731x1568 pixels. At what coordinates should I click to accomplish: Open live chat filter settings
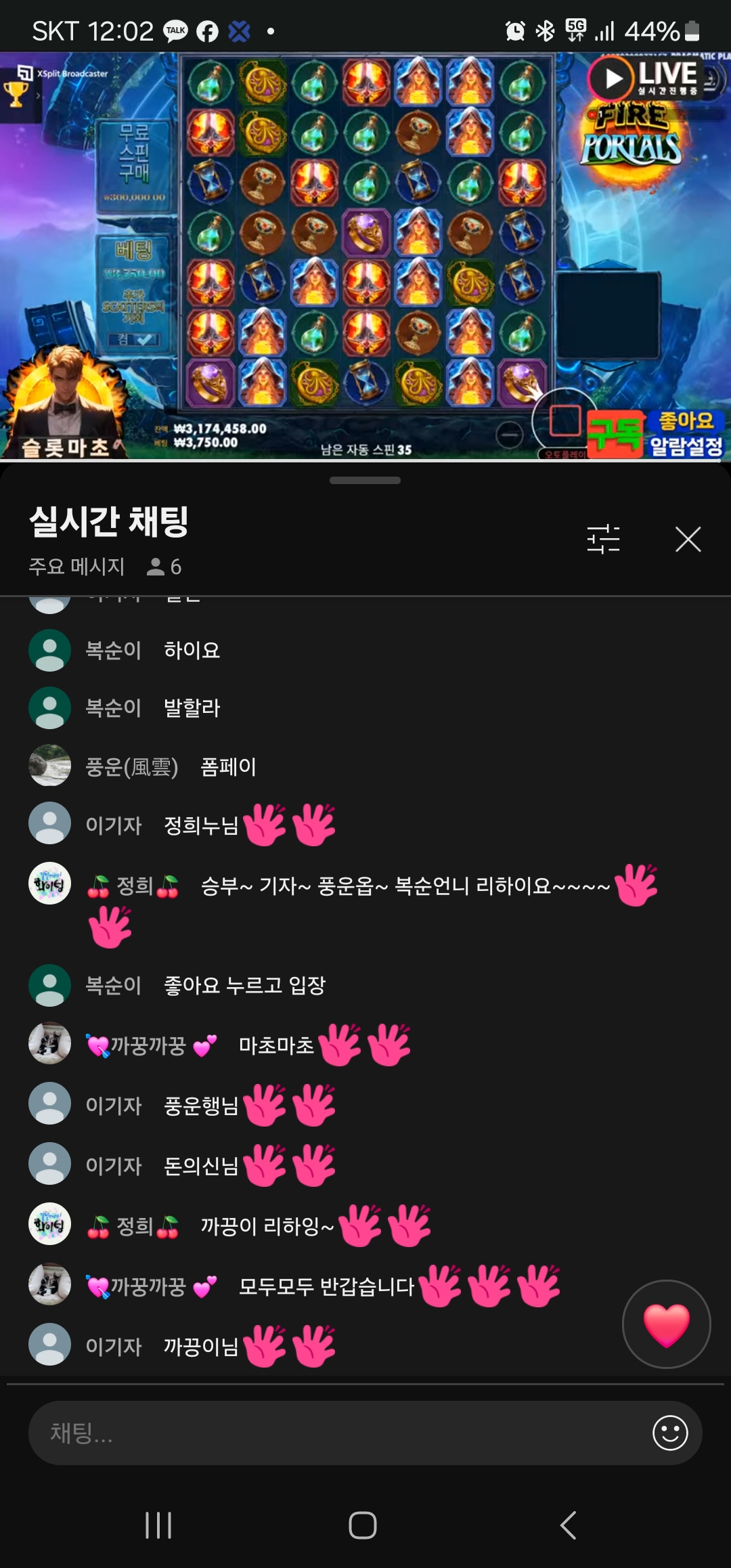(603, 540)
